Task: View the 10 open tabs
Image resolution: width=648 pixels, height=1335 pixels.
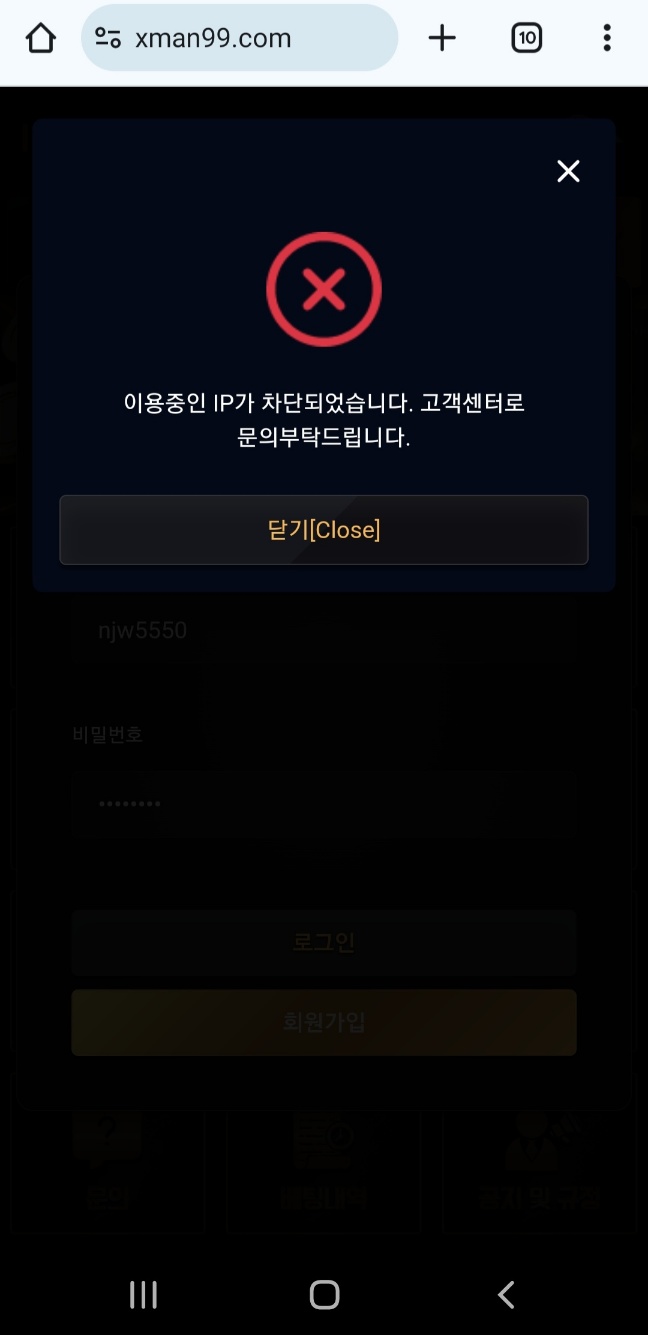Action: click(x=526, y=38)
